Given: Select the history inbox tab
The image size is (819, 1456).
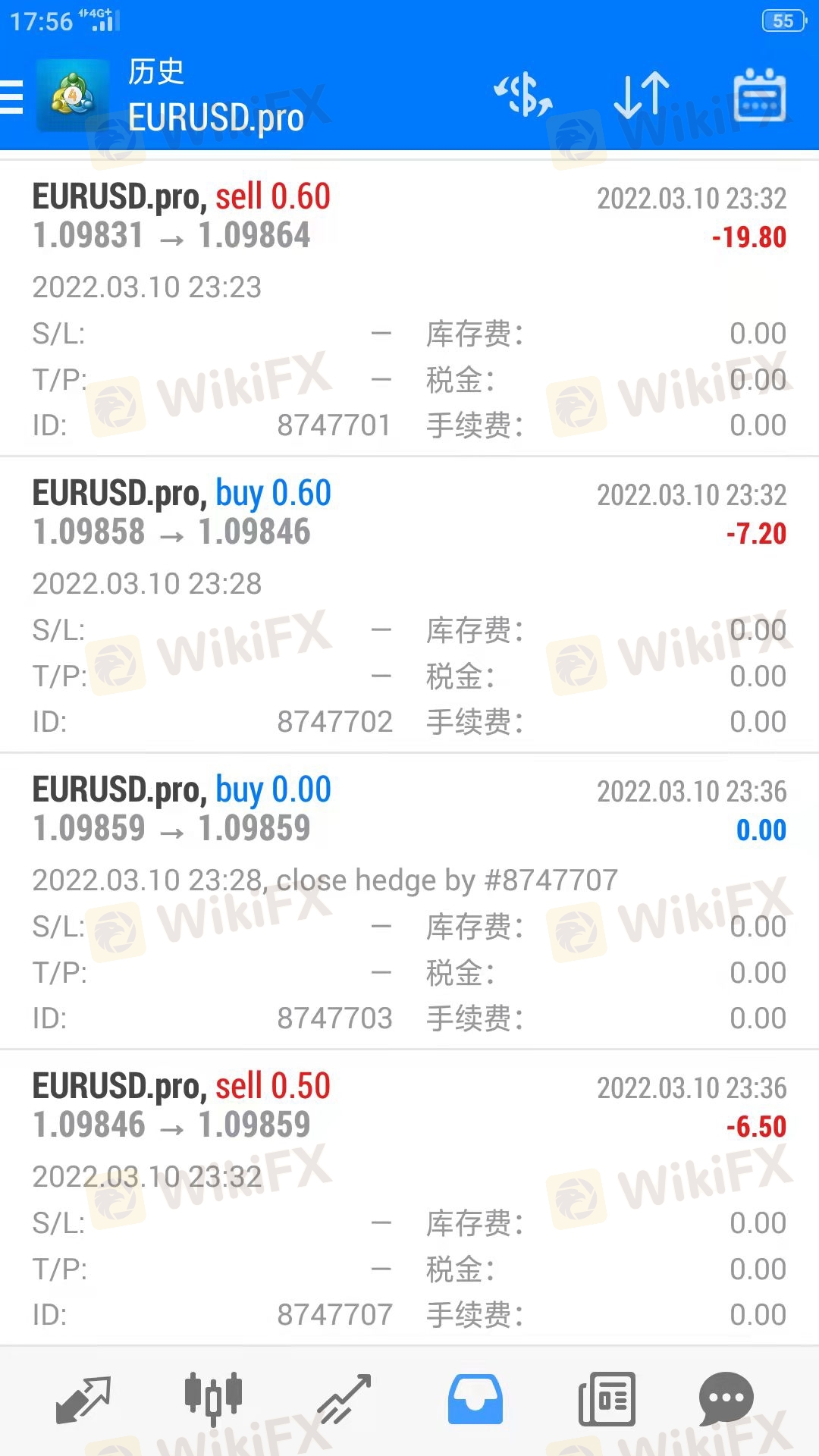Looking at the screenshot, I should coord(475,1399).
